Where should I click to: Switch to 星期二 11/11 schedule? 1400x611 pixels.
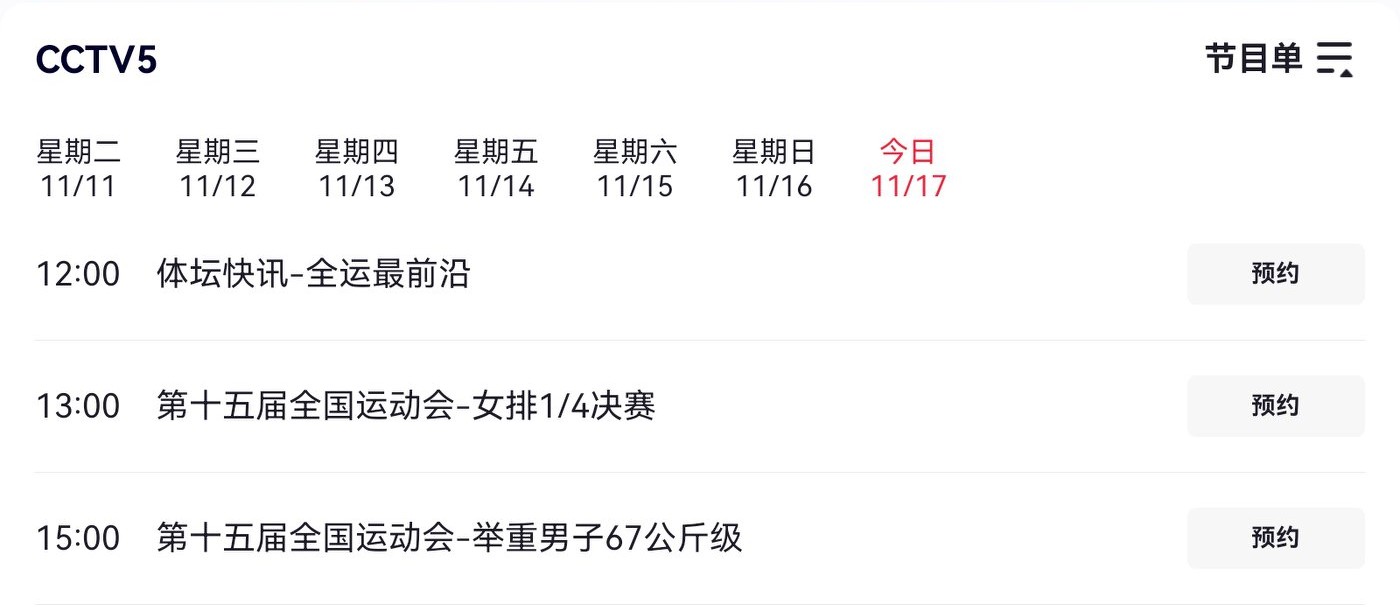(78, 169)
